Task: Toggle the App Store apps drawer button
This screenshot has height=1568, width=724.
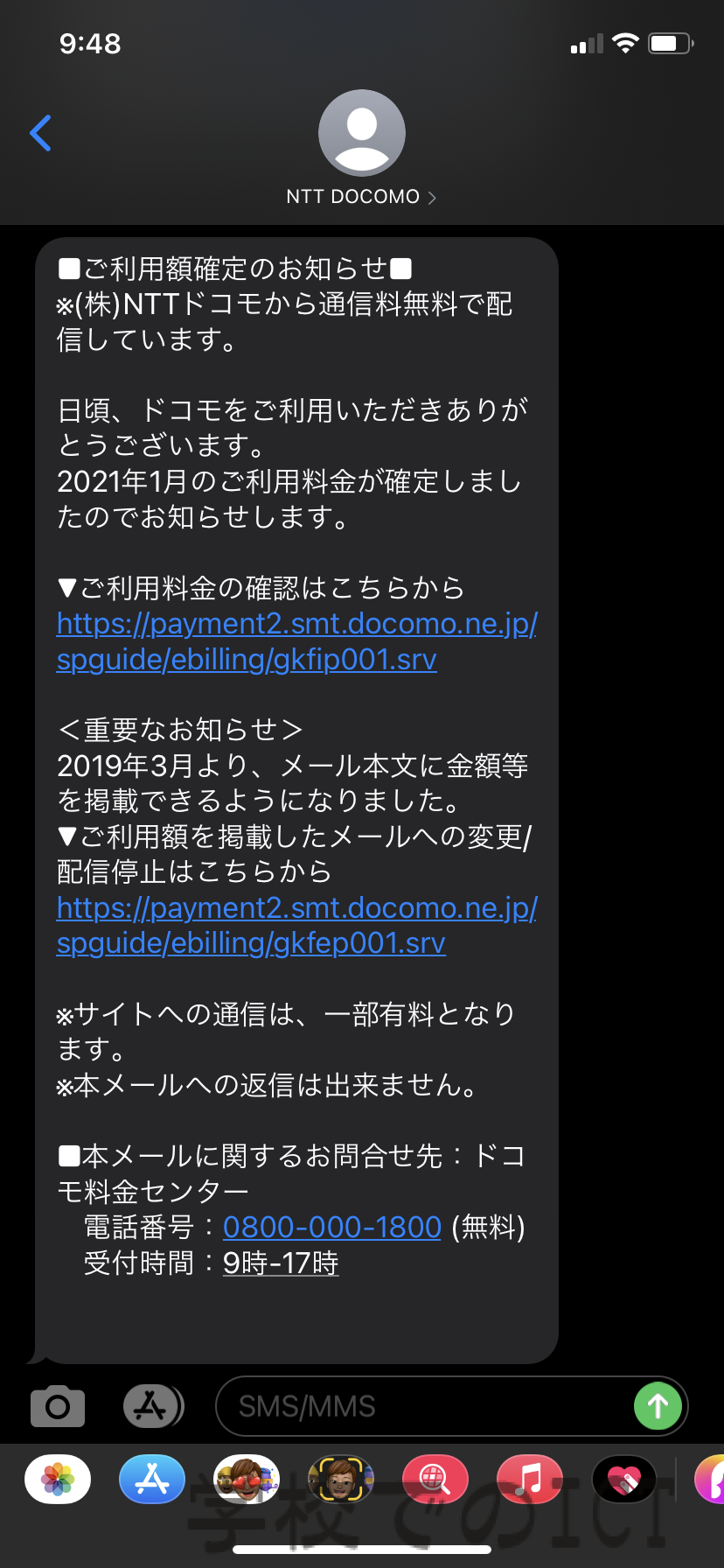Action: click(x=153, y=1406)
